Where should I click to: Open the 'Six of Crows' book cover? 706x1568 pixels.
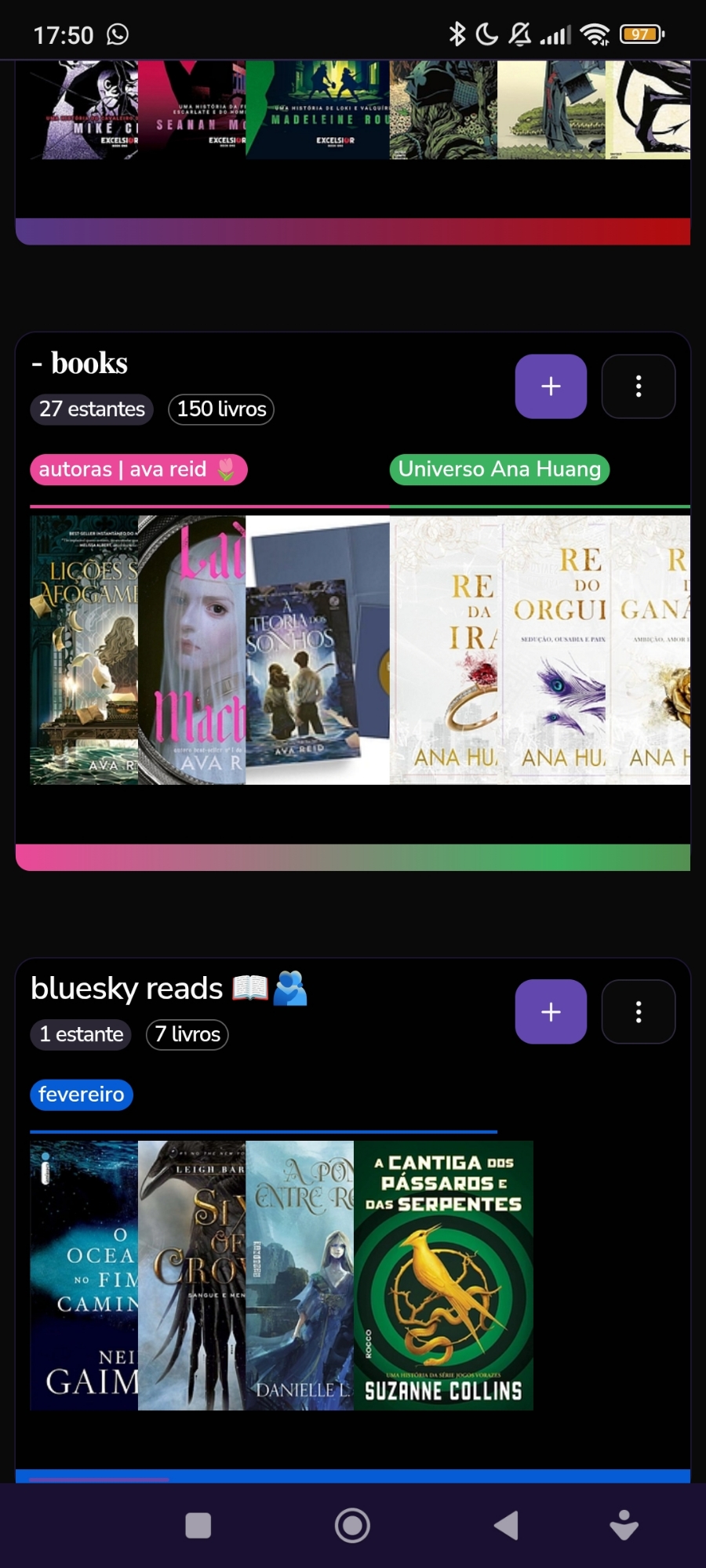coord(192,1276)
